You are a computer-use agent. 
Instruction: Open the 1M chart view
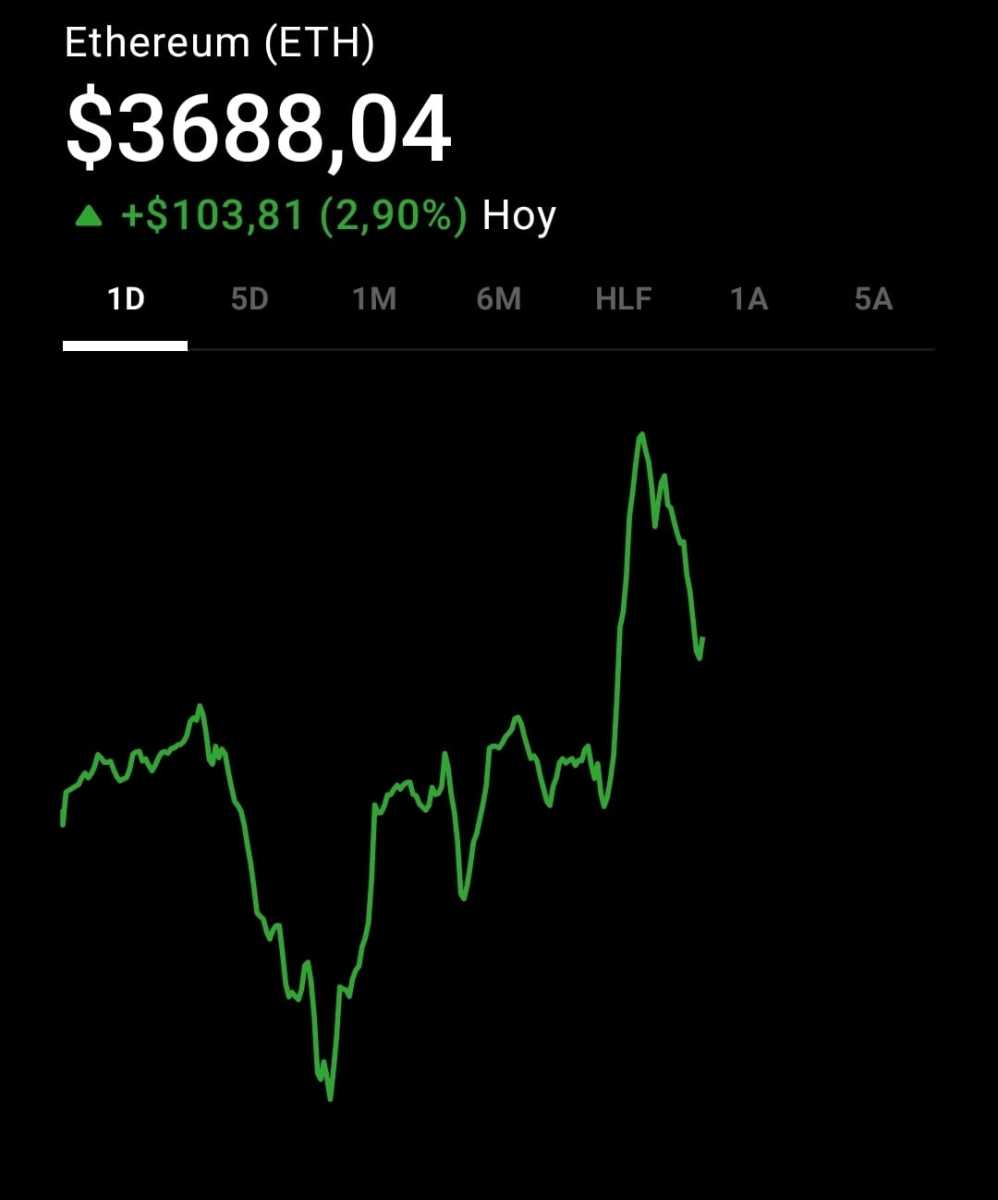pos(375,298)
